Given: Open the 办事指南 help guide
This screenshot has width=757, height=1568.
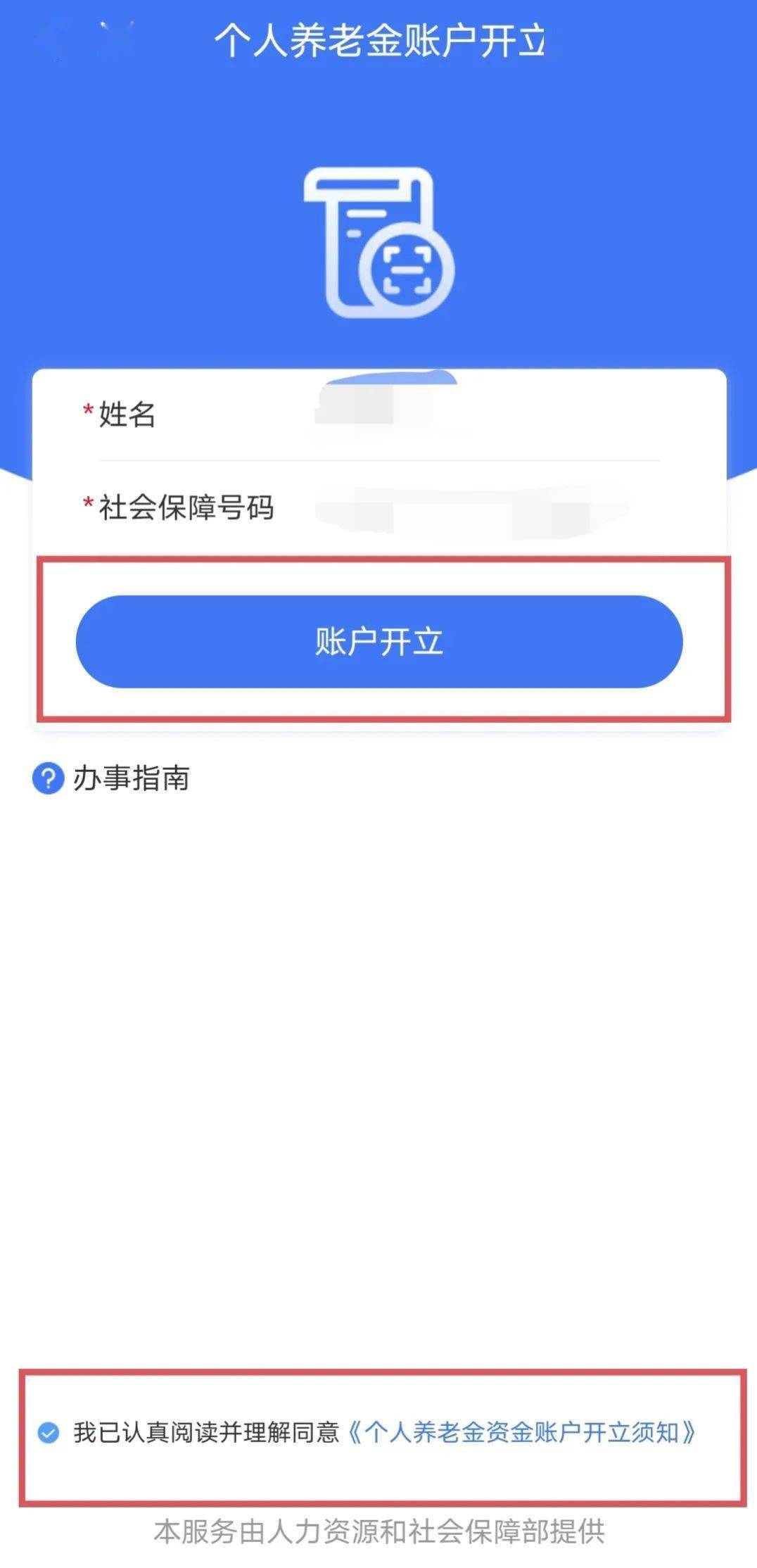Looking at the screenshot, I should (x=111, y=778).
